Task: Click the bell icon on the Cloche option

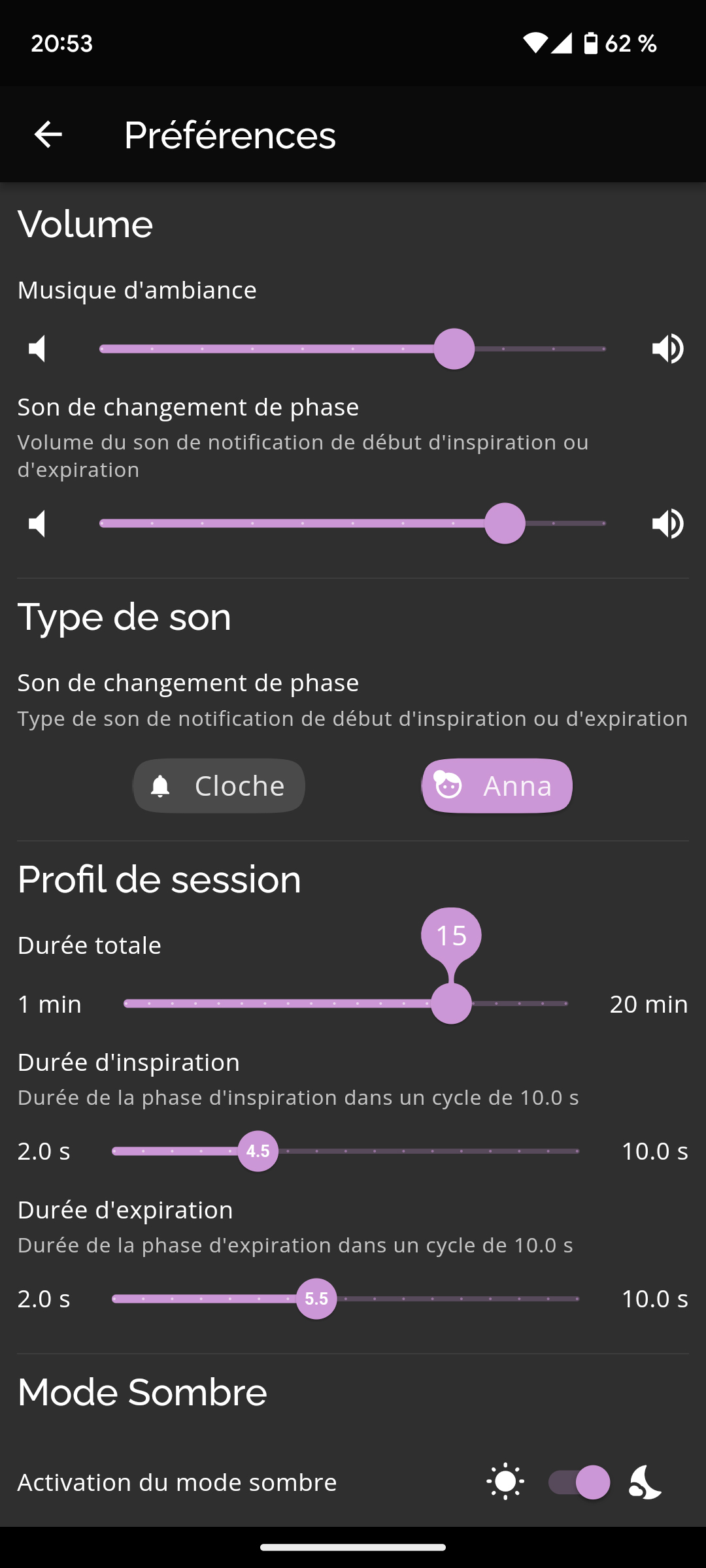Action: coord(160,785)
